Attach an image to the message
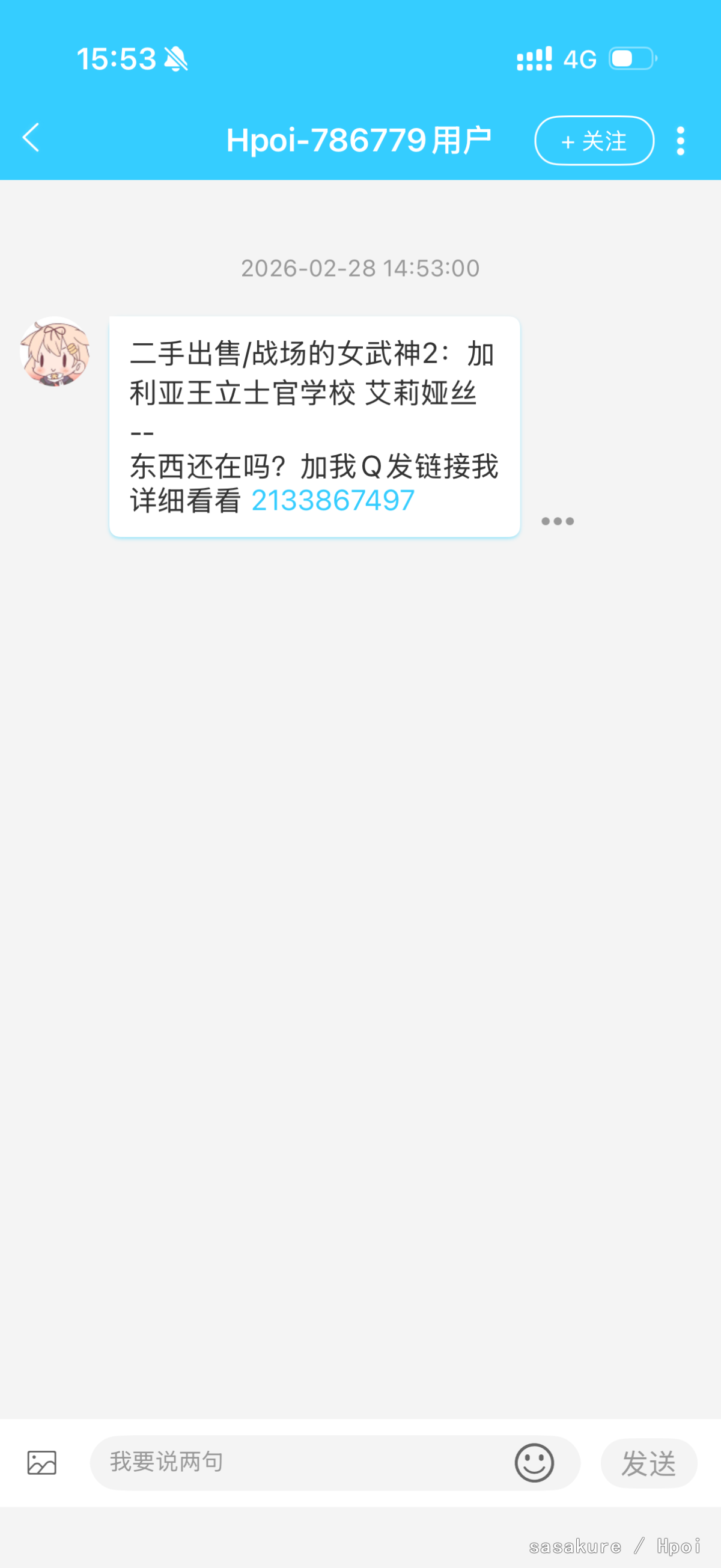Screen dimensions: 721x1568 pos(42,1462)
